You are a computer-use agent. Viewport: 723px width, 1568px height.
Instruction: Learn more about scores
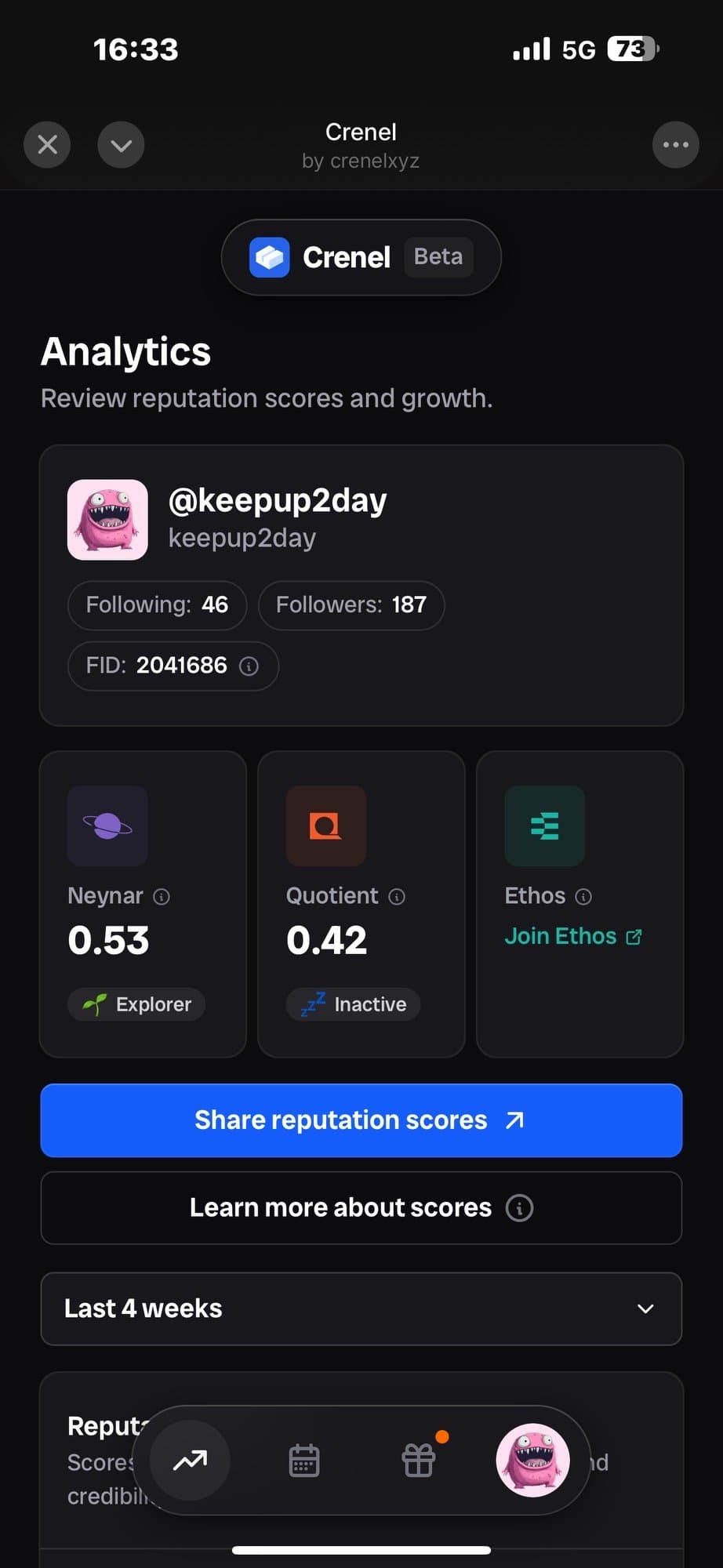click(x=361, y=1207)
